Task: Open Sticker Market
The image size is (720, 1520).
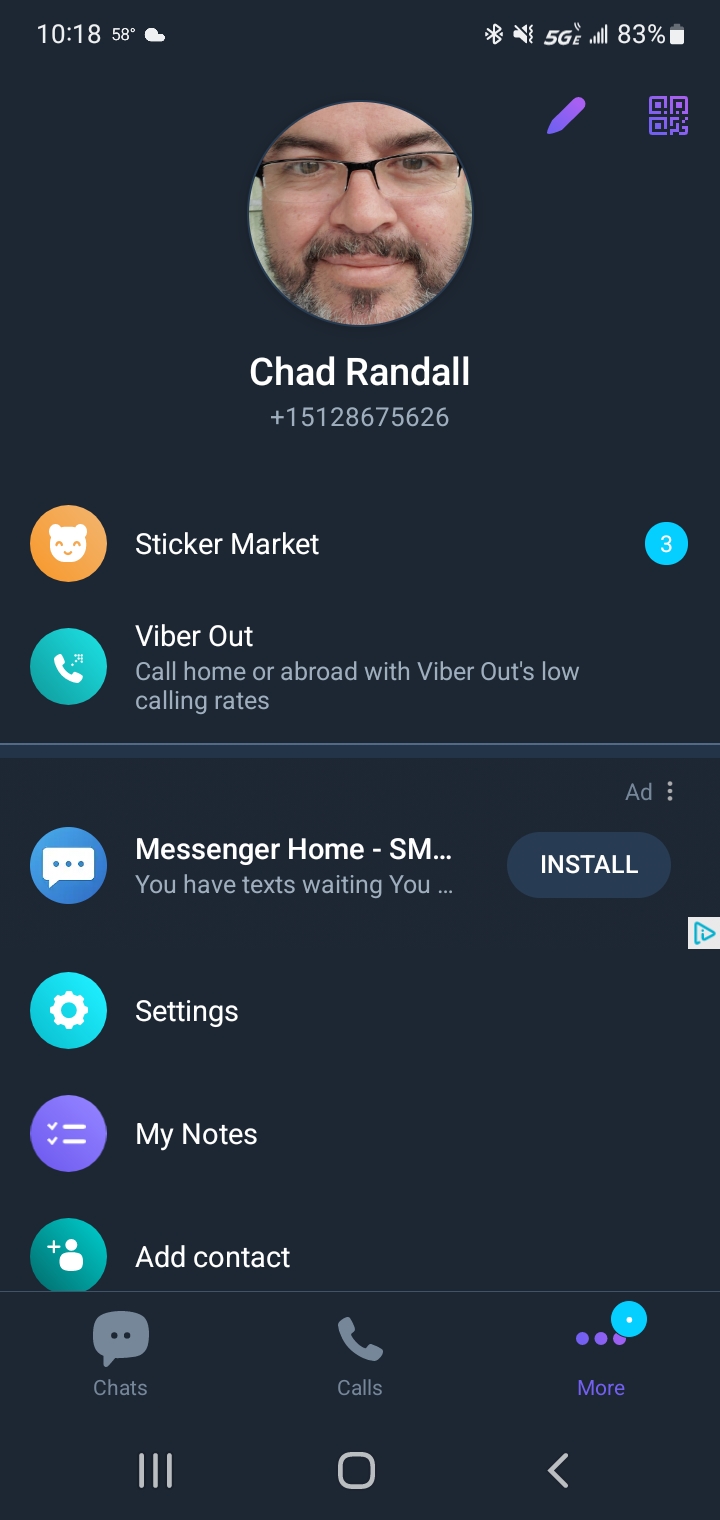Action: (360, 544)
